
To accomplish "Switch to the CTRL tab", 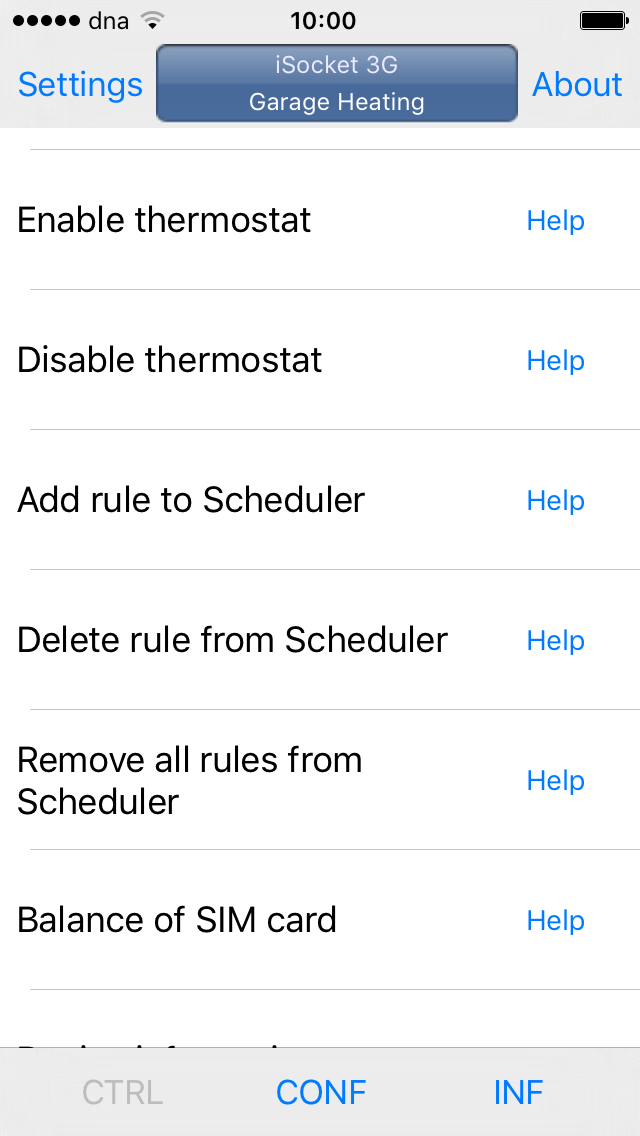I will click(122, 1092).
